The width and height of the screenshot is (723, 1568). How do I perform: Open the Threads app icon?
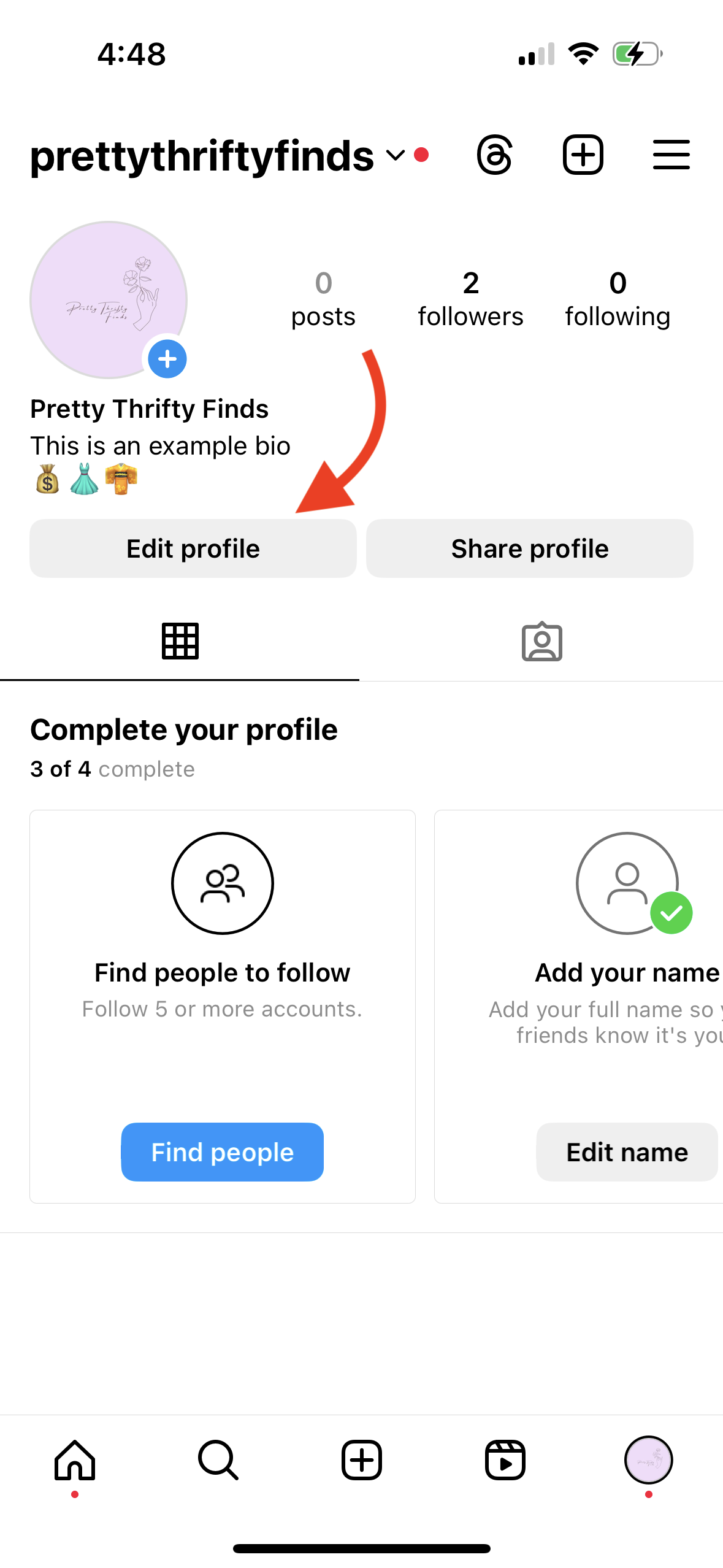494,155
